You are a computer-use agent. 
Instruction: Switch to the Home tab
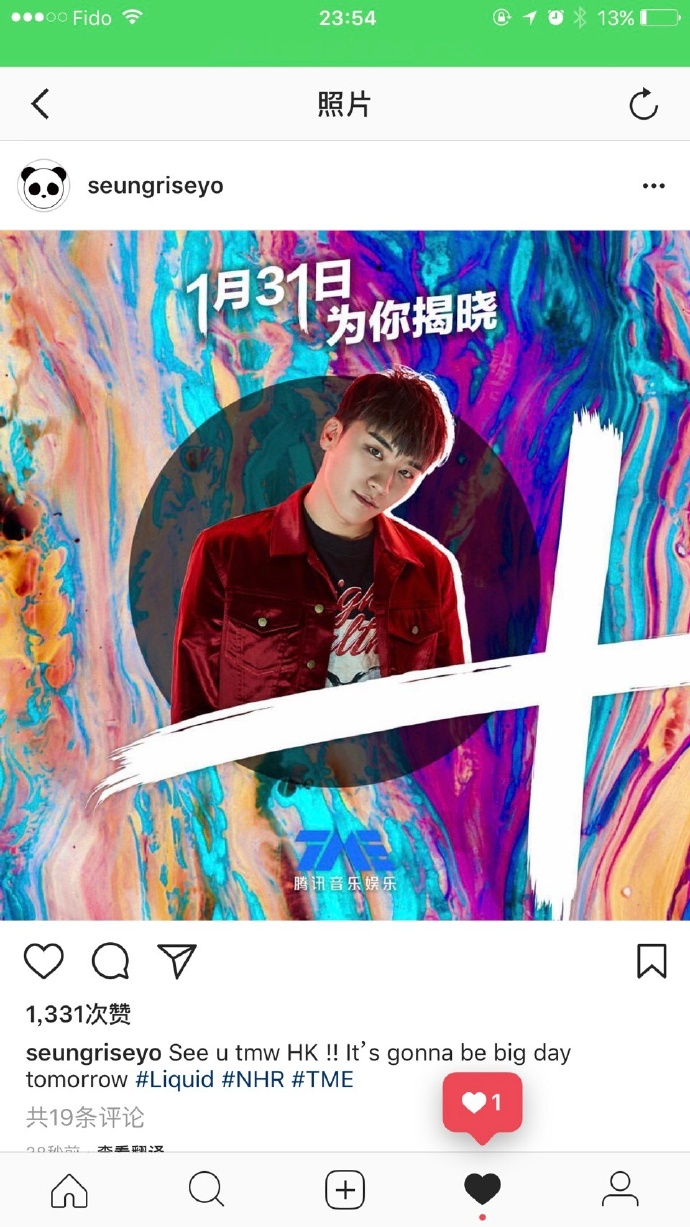pyautogui.click(x=69, y=1190)
